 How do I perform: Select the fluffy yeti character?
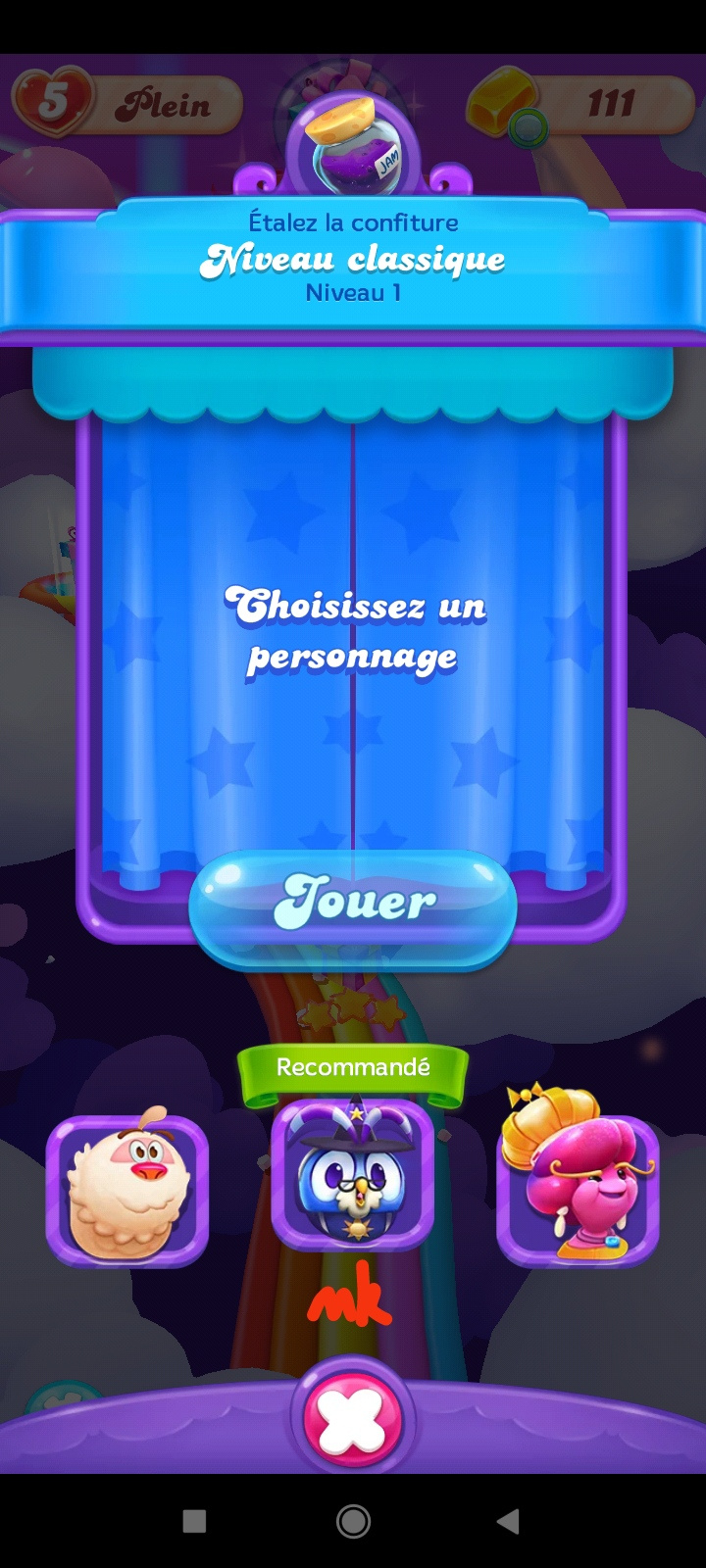[x=127, y=1189]
